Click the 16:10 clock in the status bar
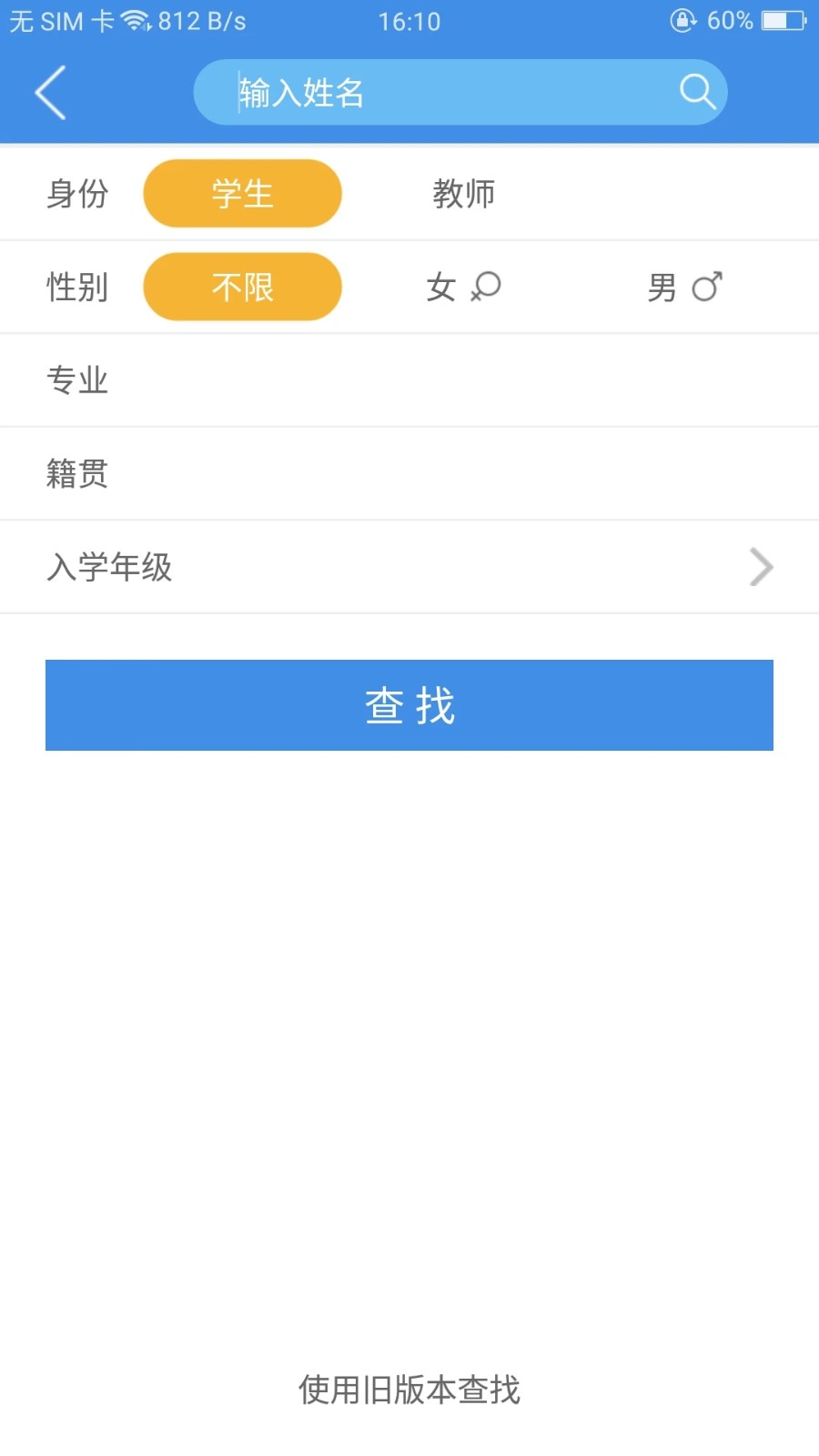Viewport: 819px width, 1456px height. pyautogui.click(x=409, y=20)
